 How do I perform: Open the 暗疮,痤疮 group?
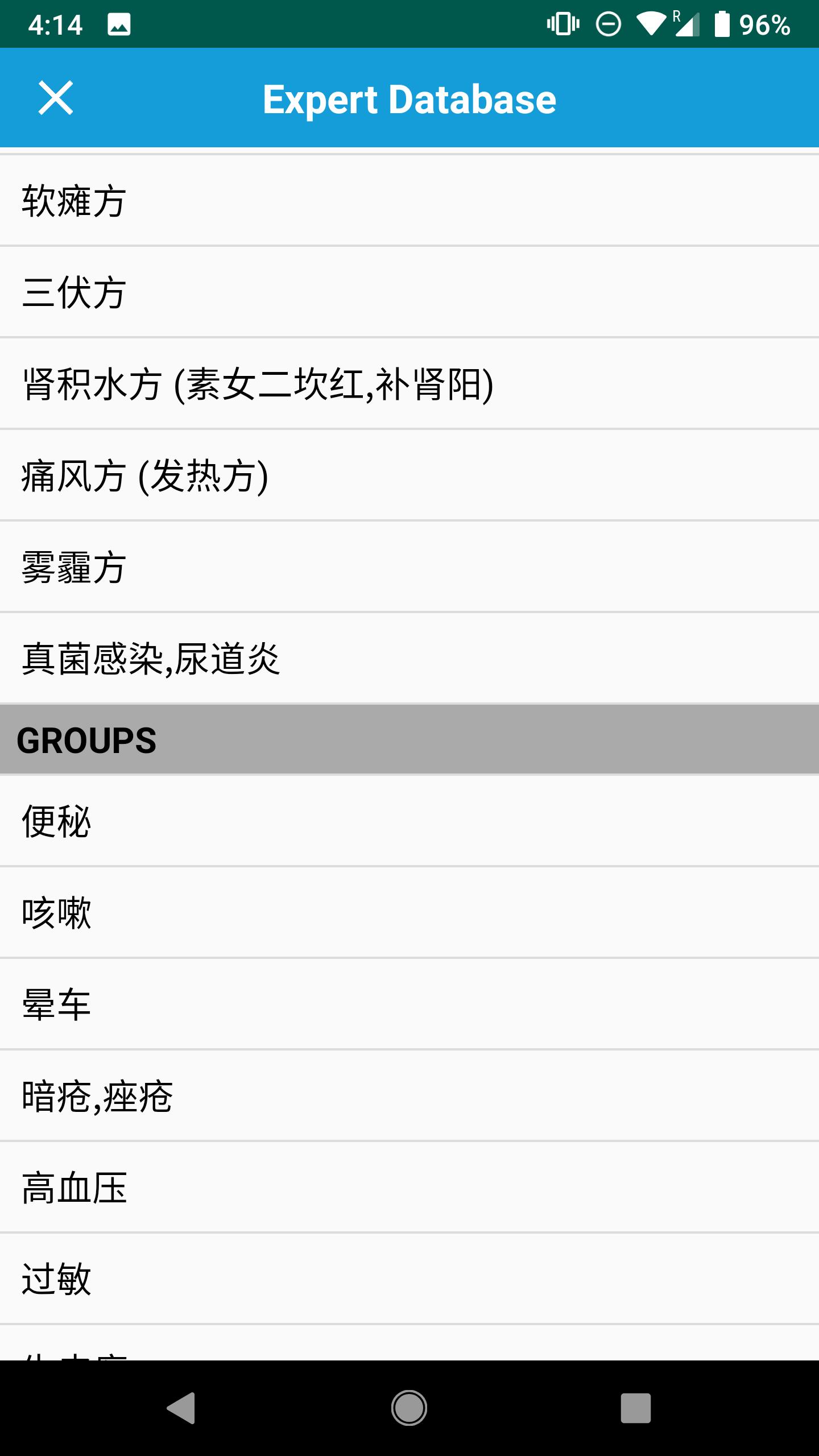point(409,1095)
